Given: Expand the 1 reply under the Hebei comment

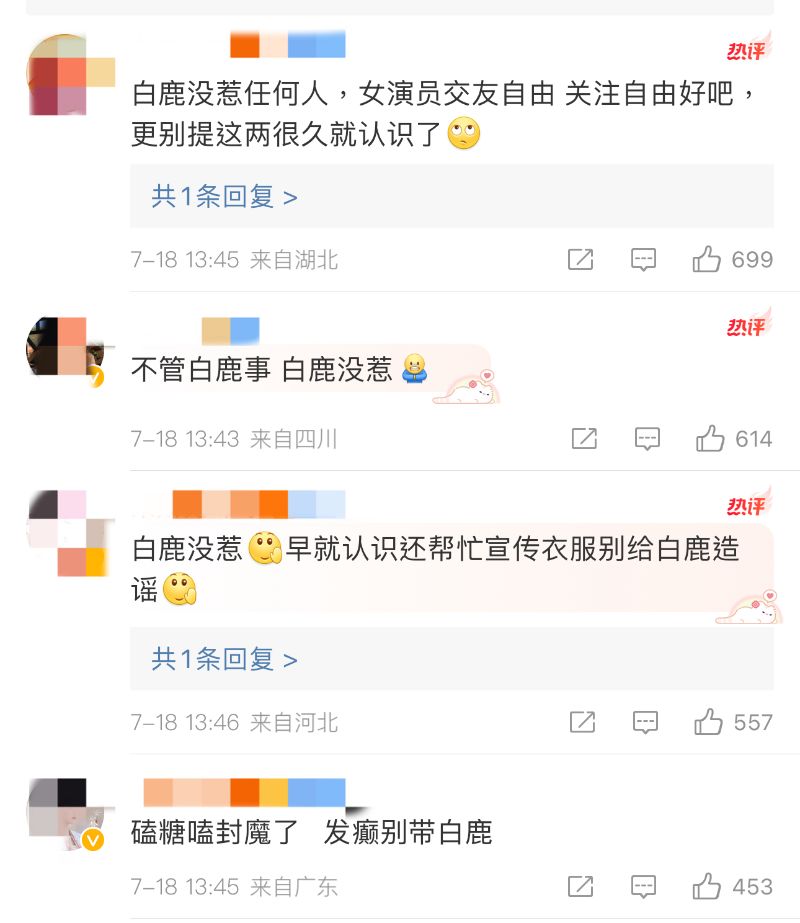Looking at the screenshot, I should 225,659.
